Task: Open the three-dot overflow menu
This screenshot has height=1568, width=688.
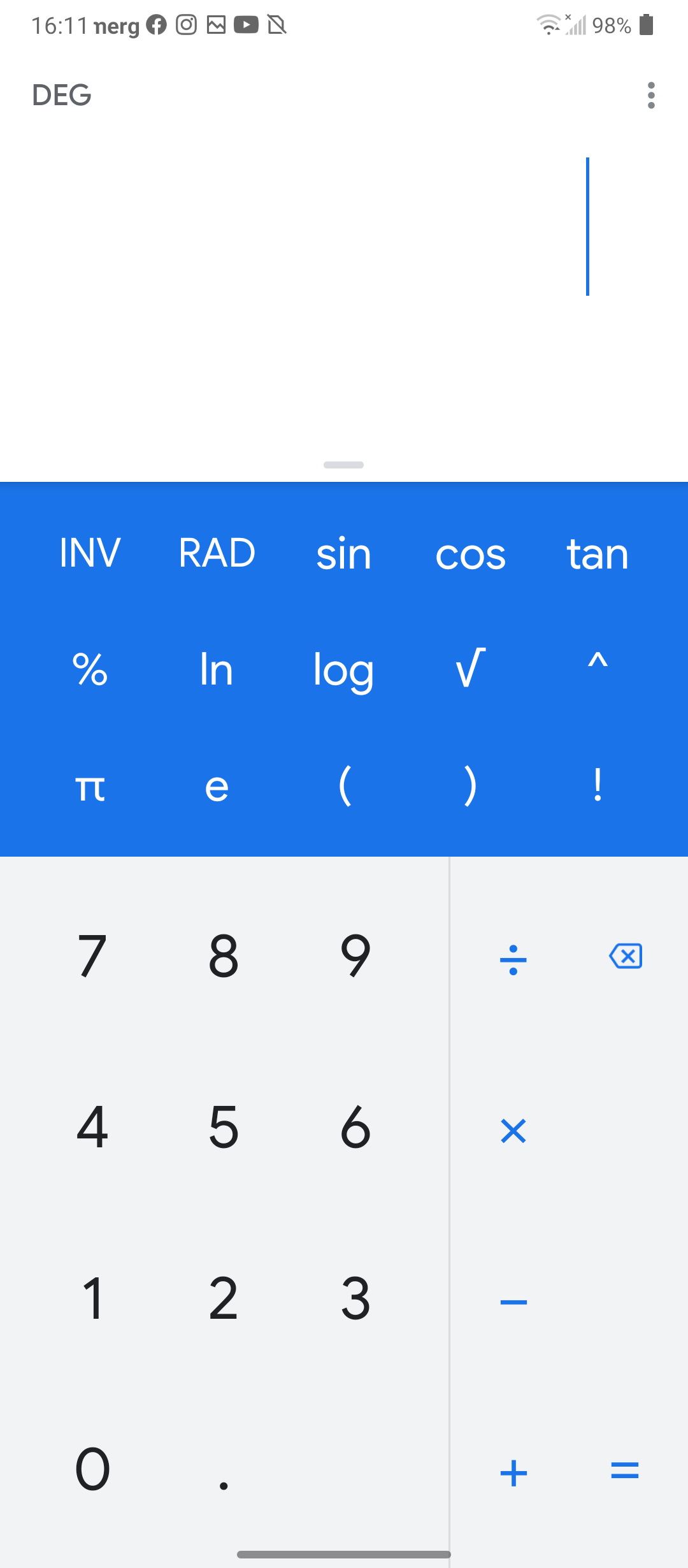Action: [650, 96]
